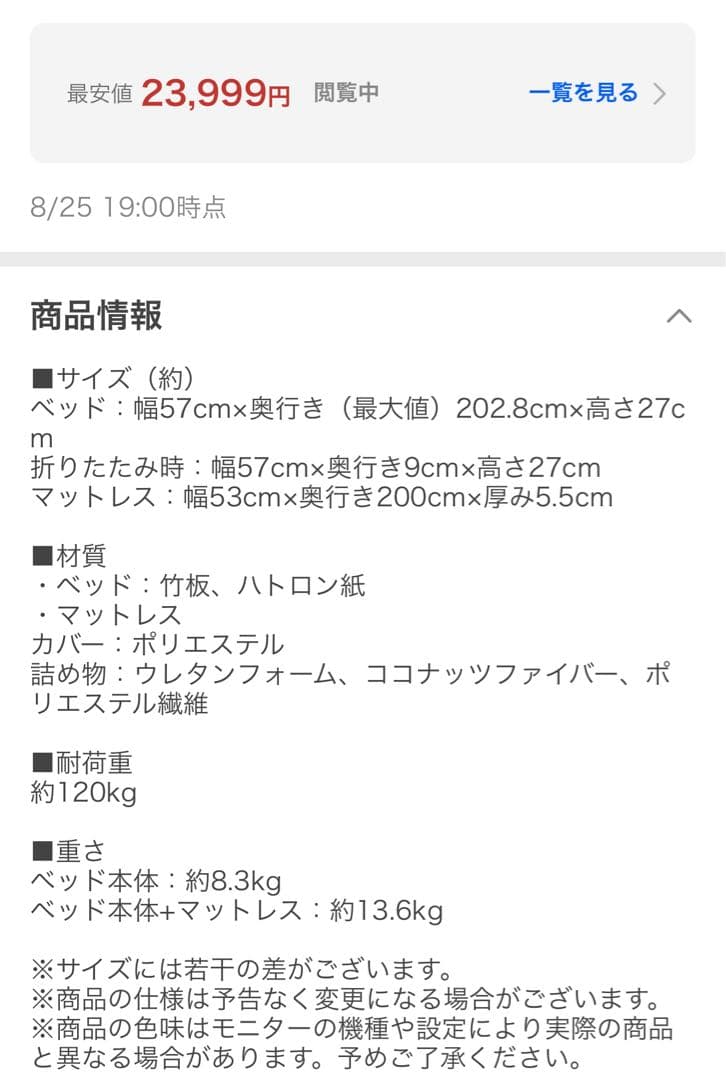Click the chevron arrow beside 一覧を見る
This screenshot has width=726, height=1080.
pyautogui.click(x=659, y=92)
